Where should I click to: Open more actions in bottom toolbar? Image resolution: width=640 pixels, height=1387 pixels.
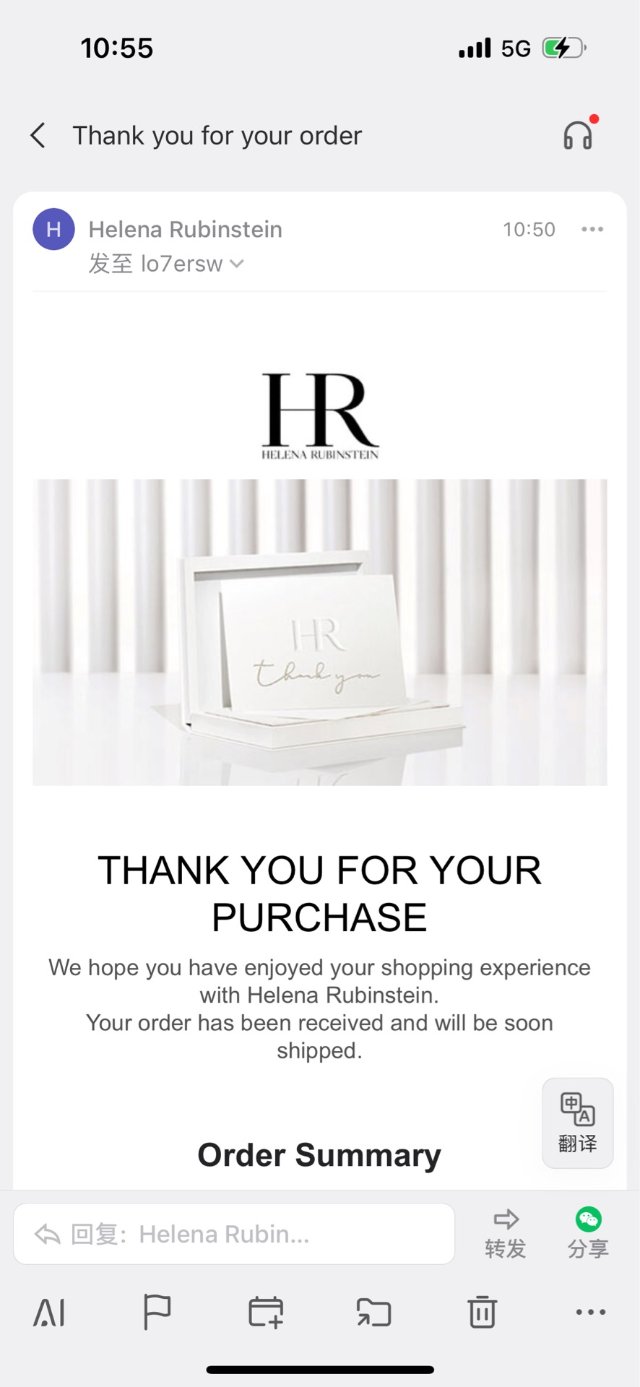tap(590, 1312)
